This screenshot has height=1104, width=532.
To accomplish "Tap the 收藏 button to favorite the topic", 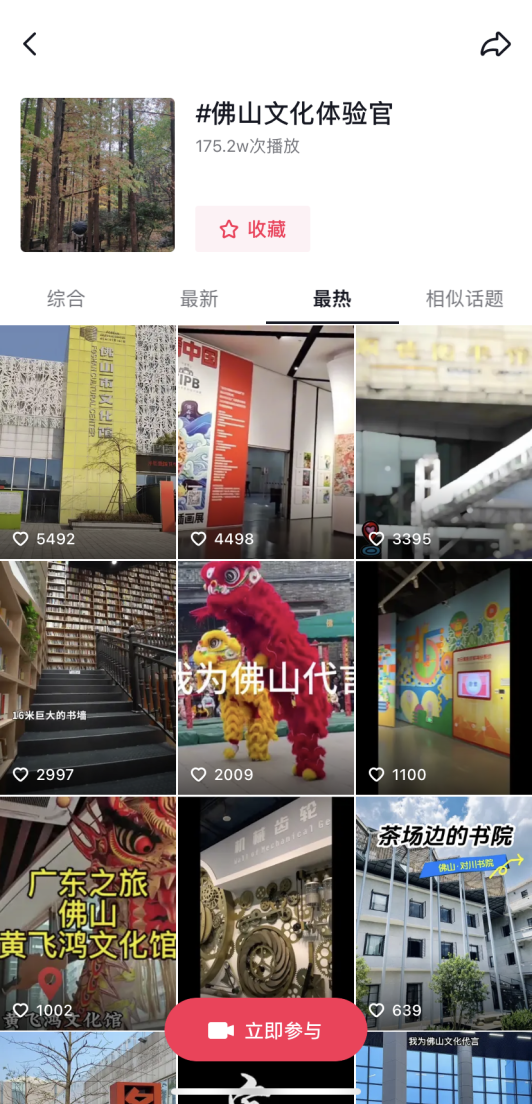I will [x=253, y=229].
